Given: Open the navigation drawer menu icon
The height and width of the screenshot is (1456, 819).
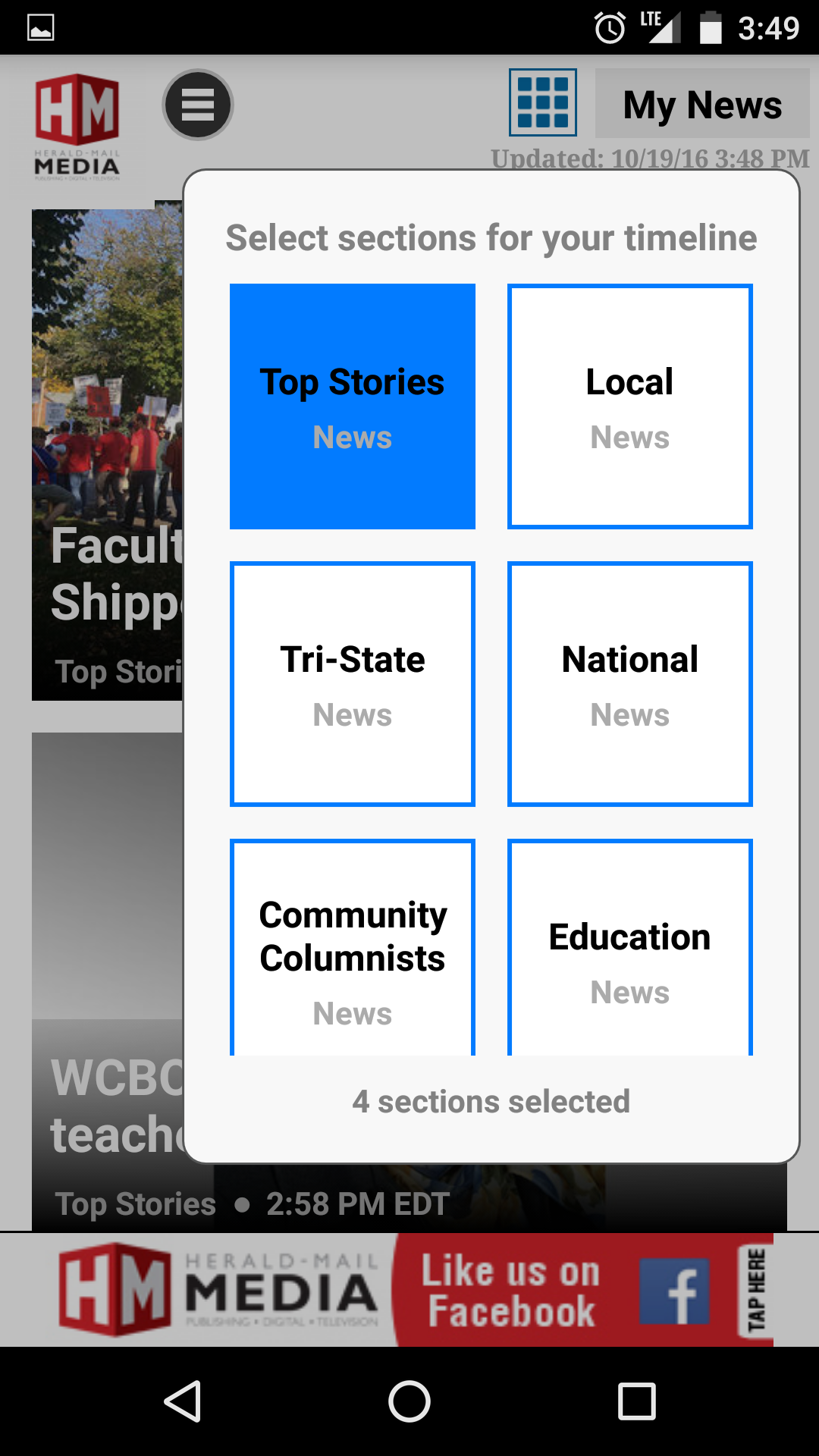Looking at the screenshot, I should pyautogui.click(x=198, y=105).
